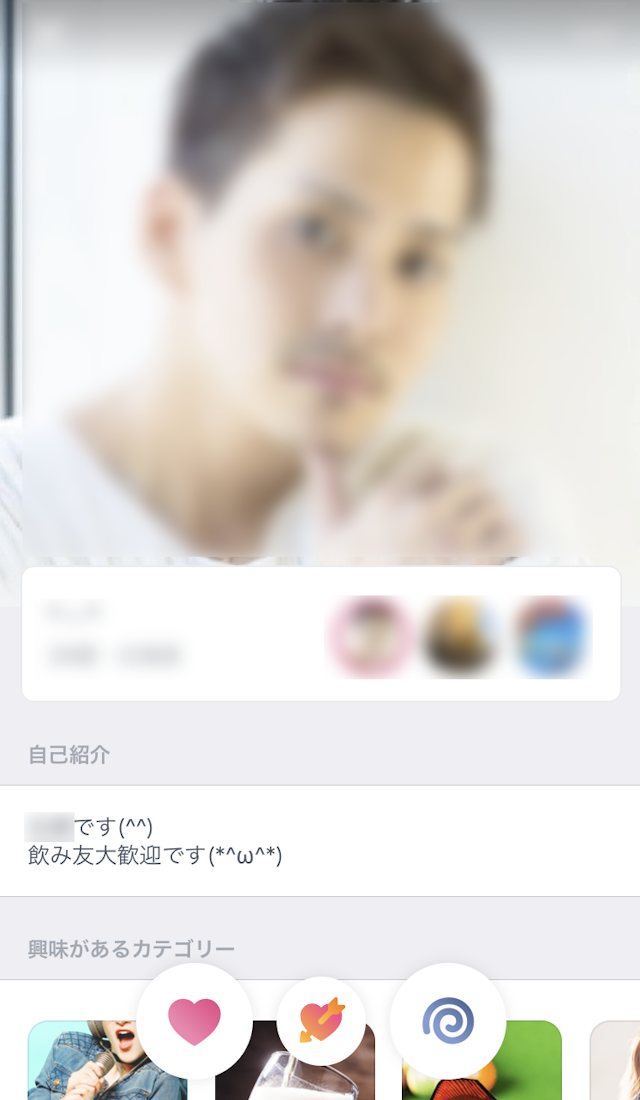Send a super like with the arrow heart
The height and width of the screenshot is (1100, 640).
point(321,1021)
